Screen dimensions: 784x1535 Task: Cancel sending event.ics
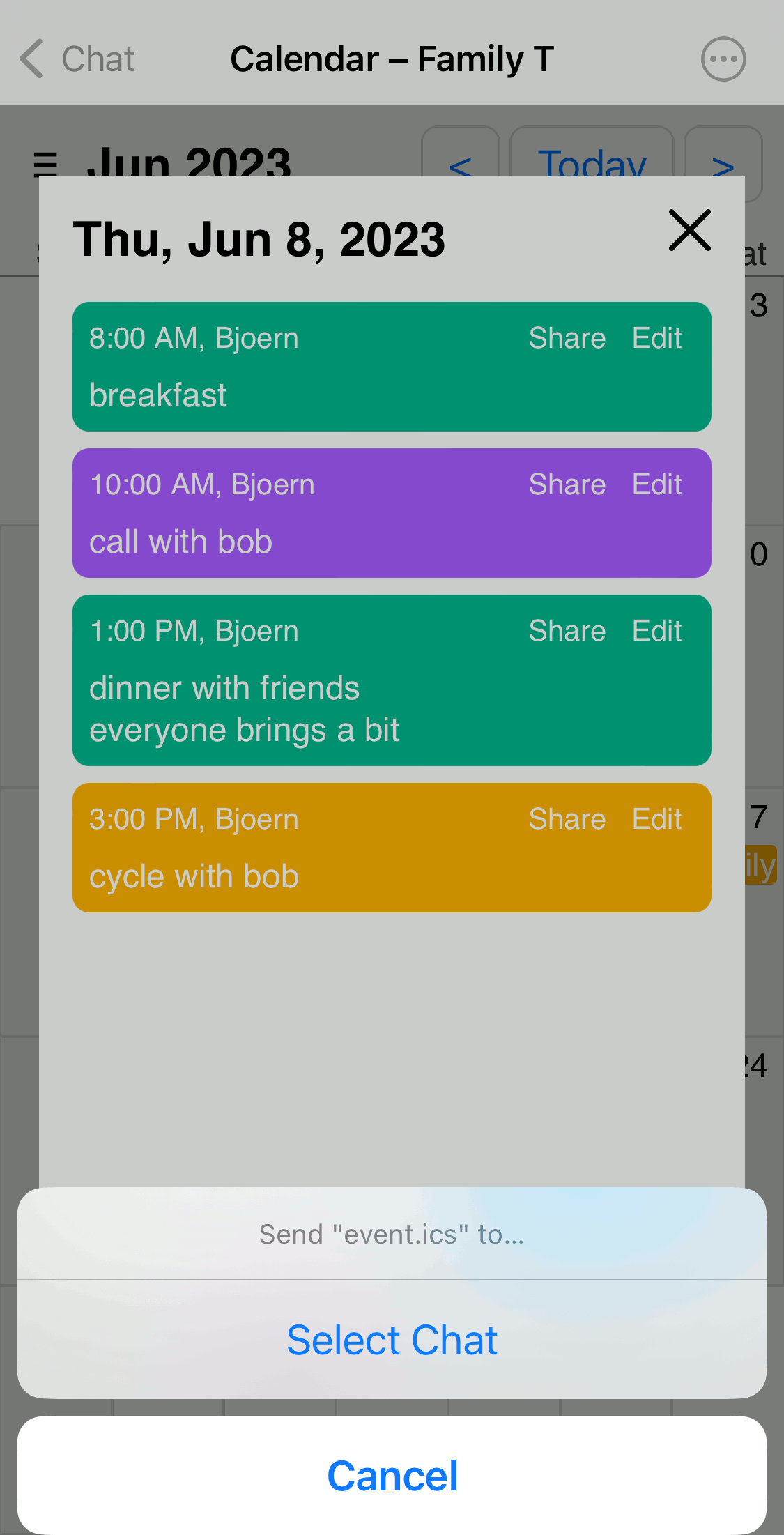click(x=392, y=1475)
